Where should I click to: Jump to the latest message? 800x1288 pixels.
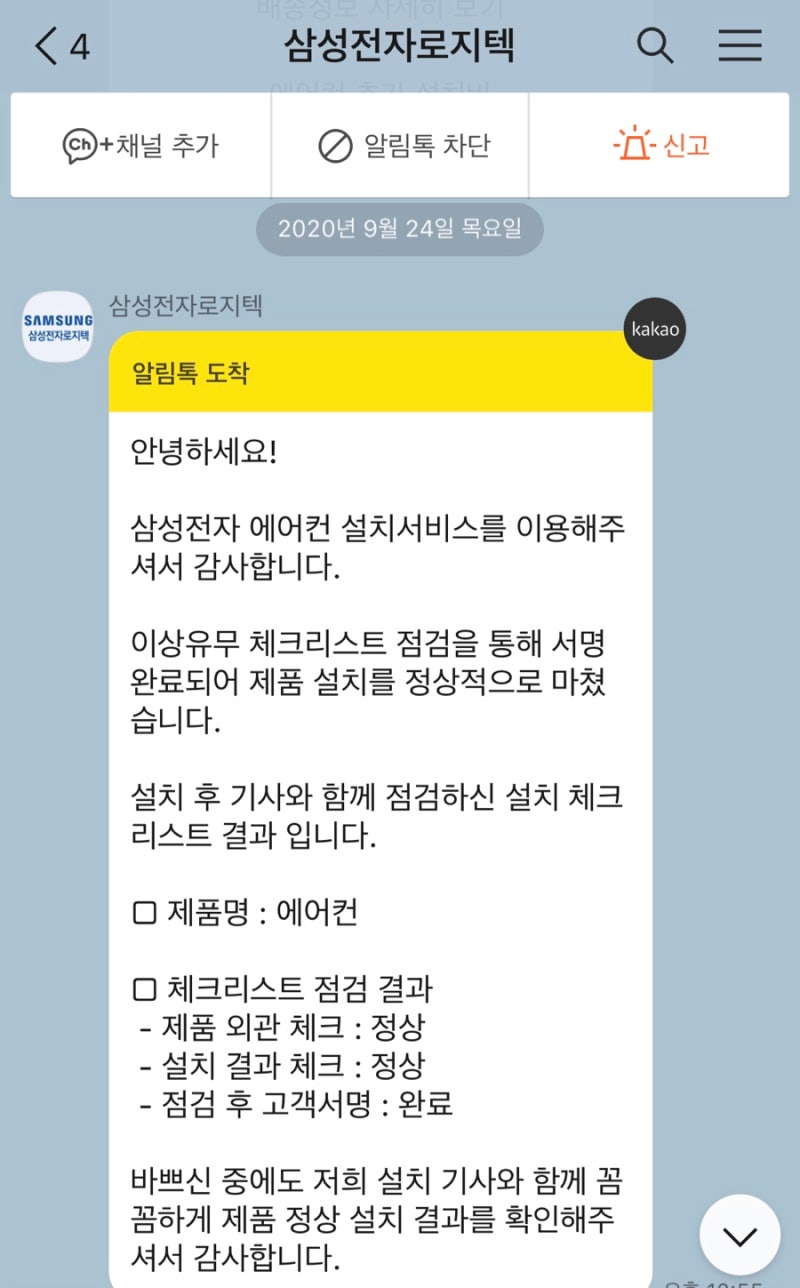tap(740, 1236)
